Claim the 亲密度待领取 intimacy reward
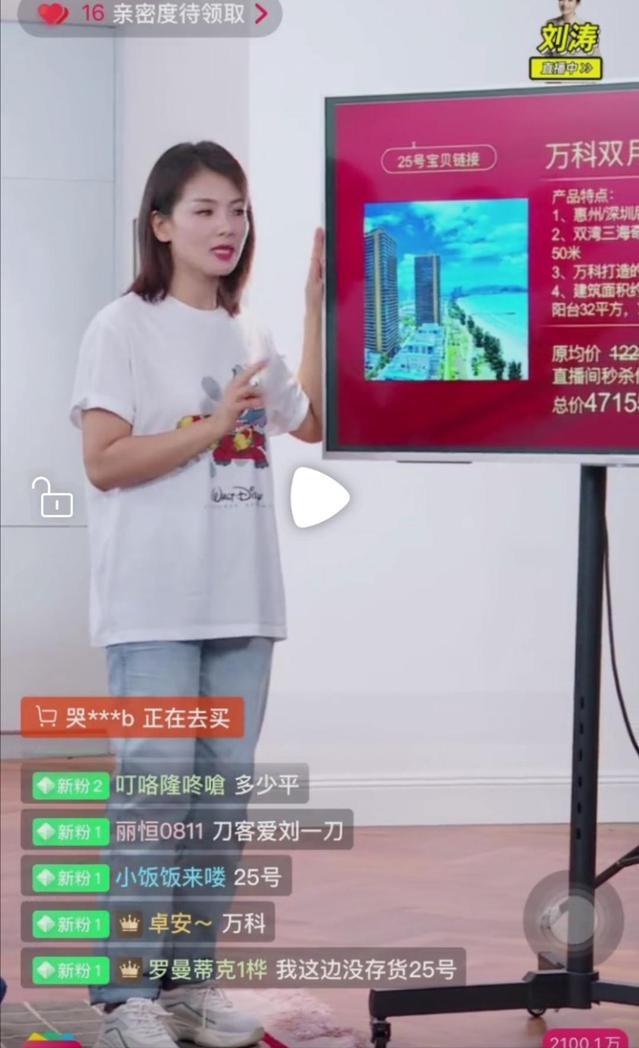The height and width of the screenshot is (1048, 639). pyautogui.click(x=148, y=14)
